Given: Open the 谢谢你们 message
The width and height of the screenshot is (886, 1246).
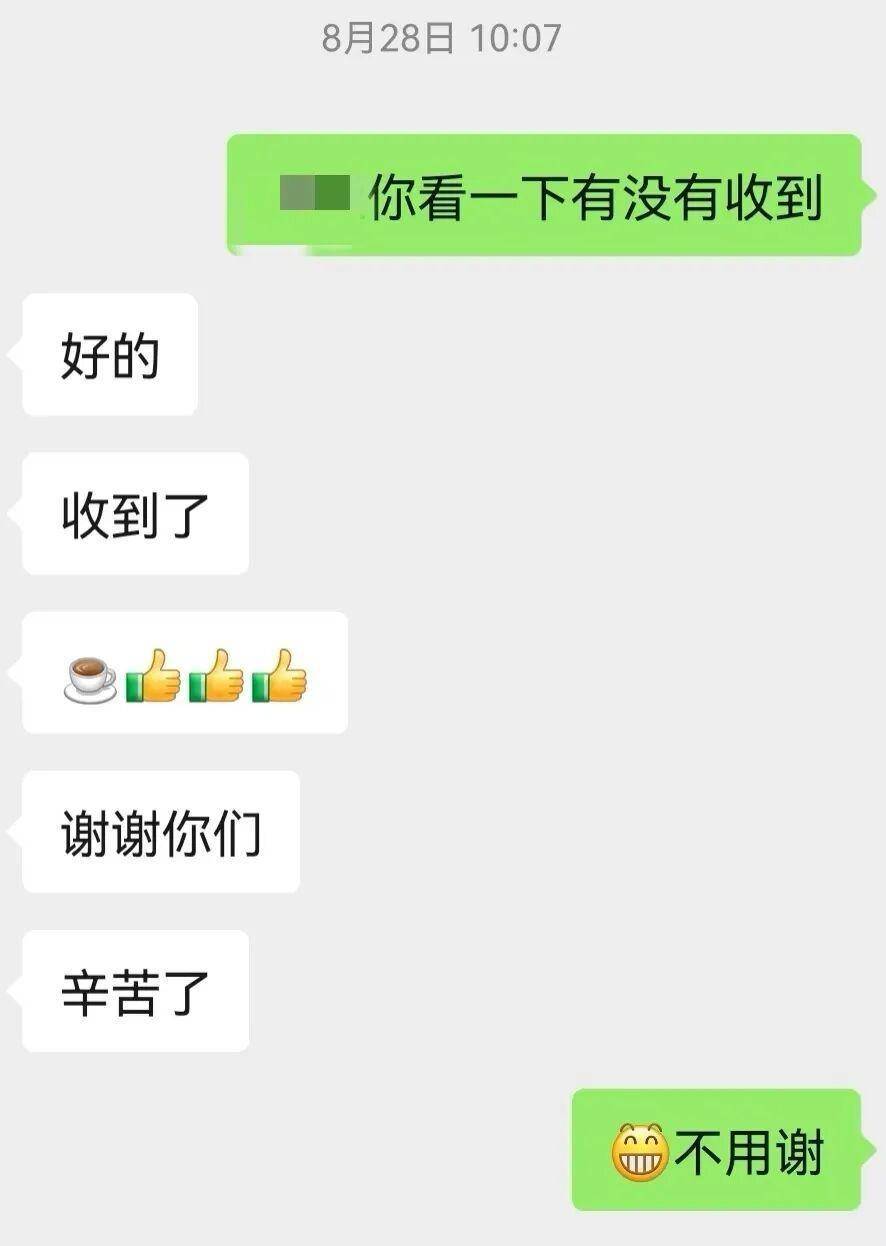Looking at the screenshot, I should click(x=160, y=831).
